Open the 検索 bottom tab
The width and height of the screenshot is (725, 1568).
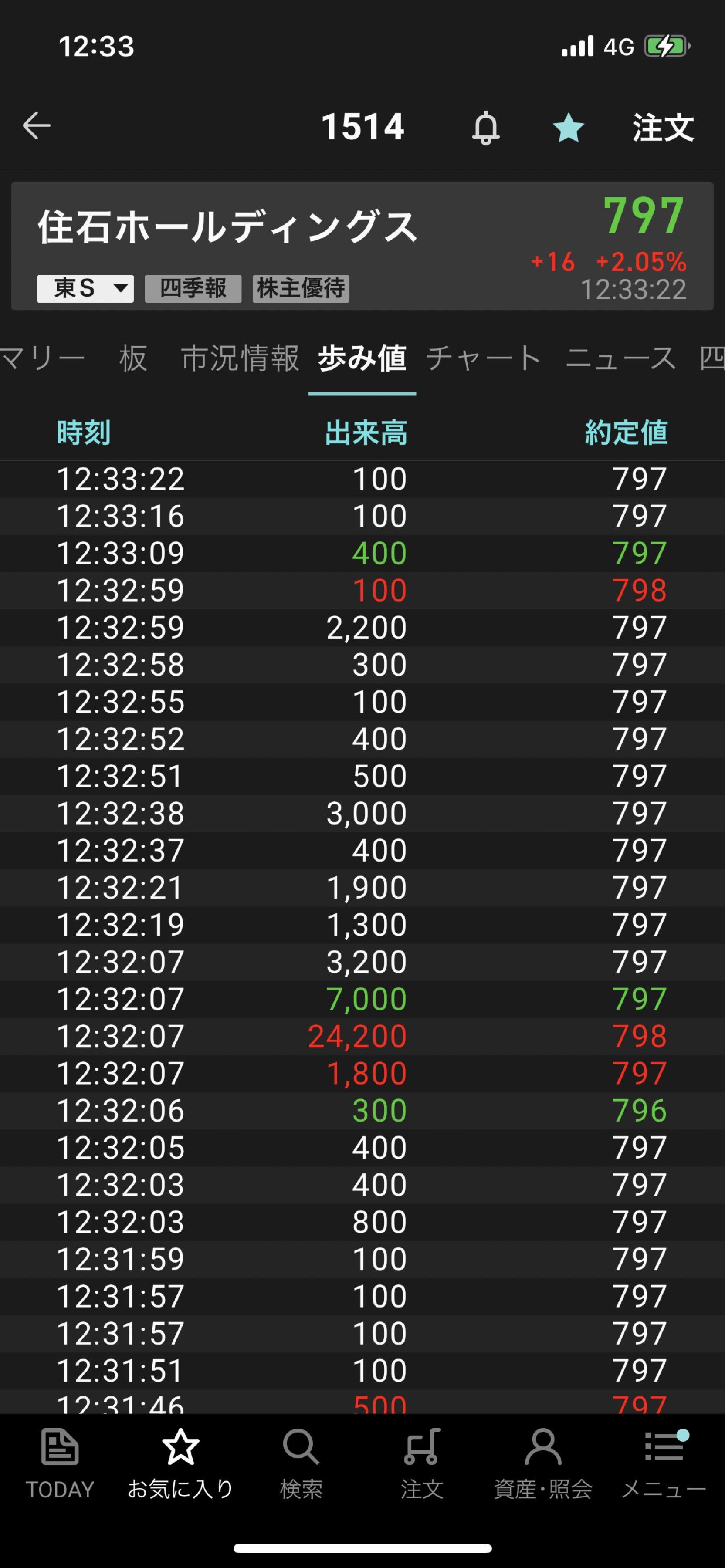(x=301, y=1463)
